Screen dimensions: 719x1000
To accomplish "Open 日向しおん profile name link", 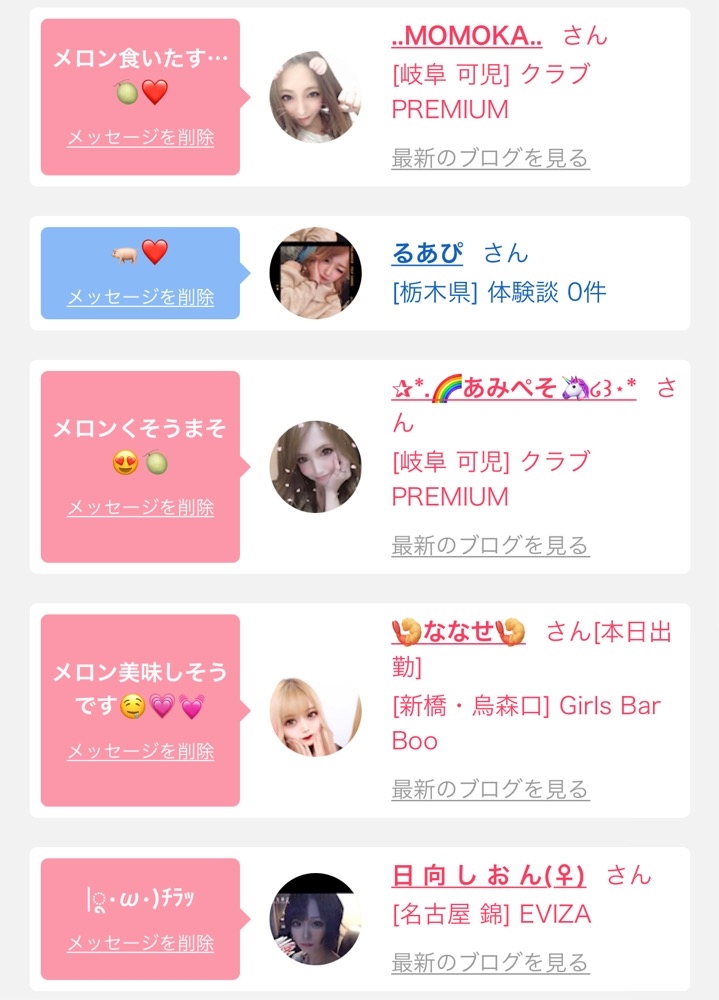I will (488, 876).
